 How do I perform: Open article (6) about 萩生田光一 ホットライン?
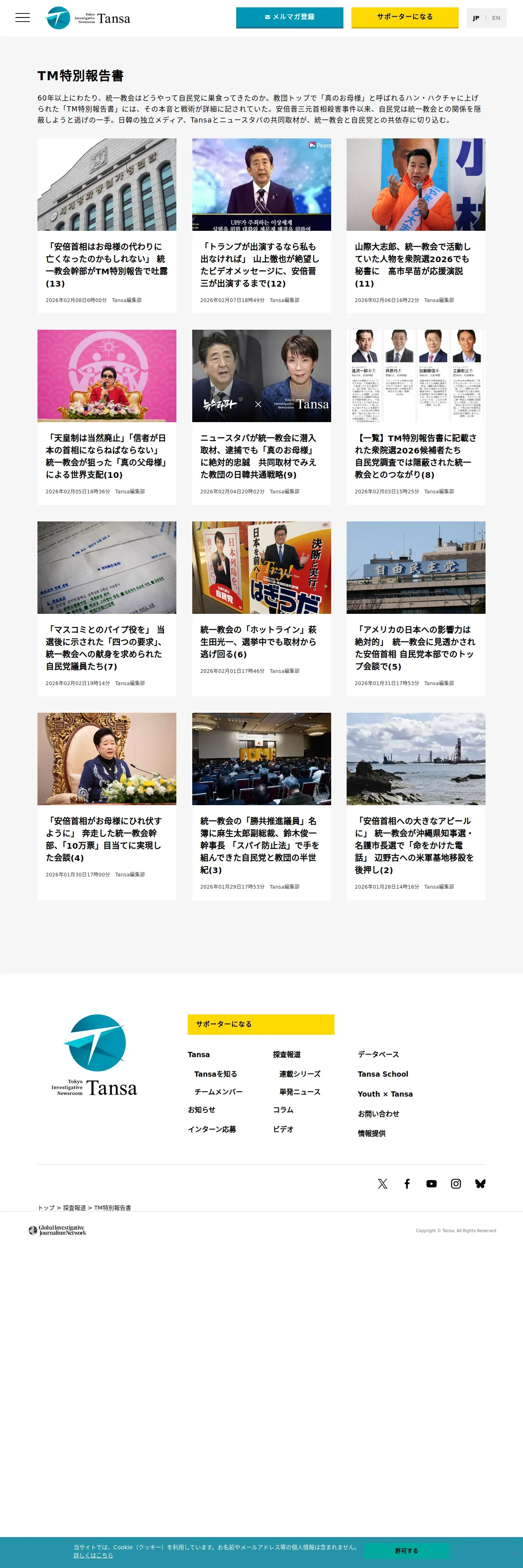[x=261, y=642]
